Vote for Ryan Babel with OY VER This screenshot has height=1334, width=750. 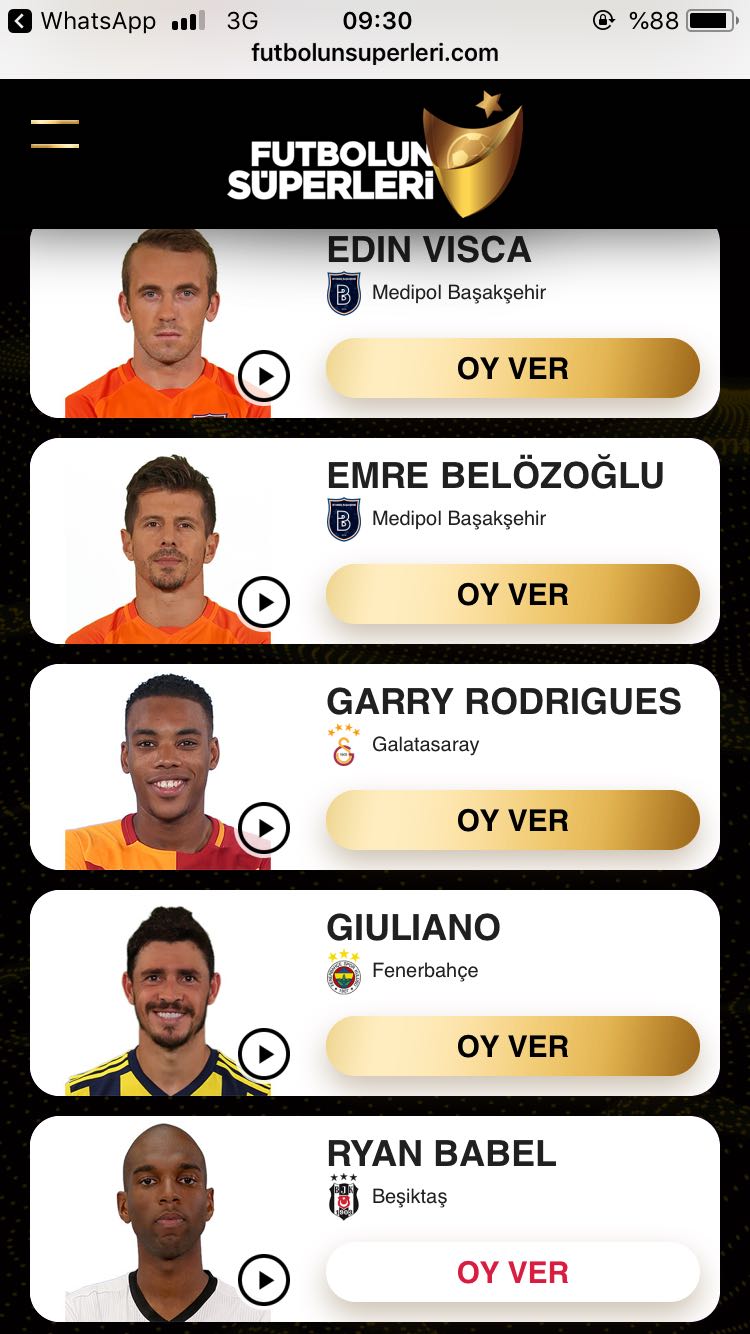click(512, 1272)
